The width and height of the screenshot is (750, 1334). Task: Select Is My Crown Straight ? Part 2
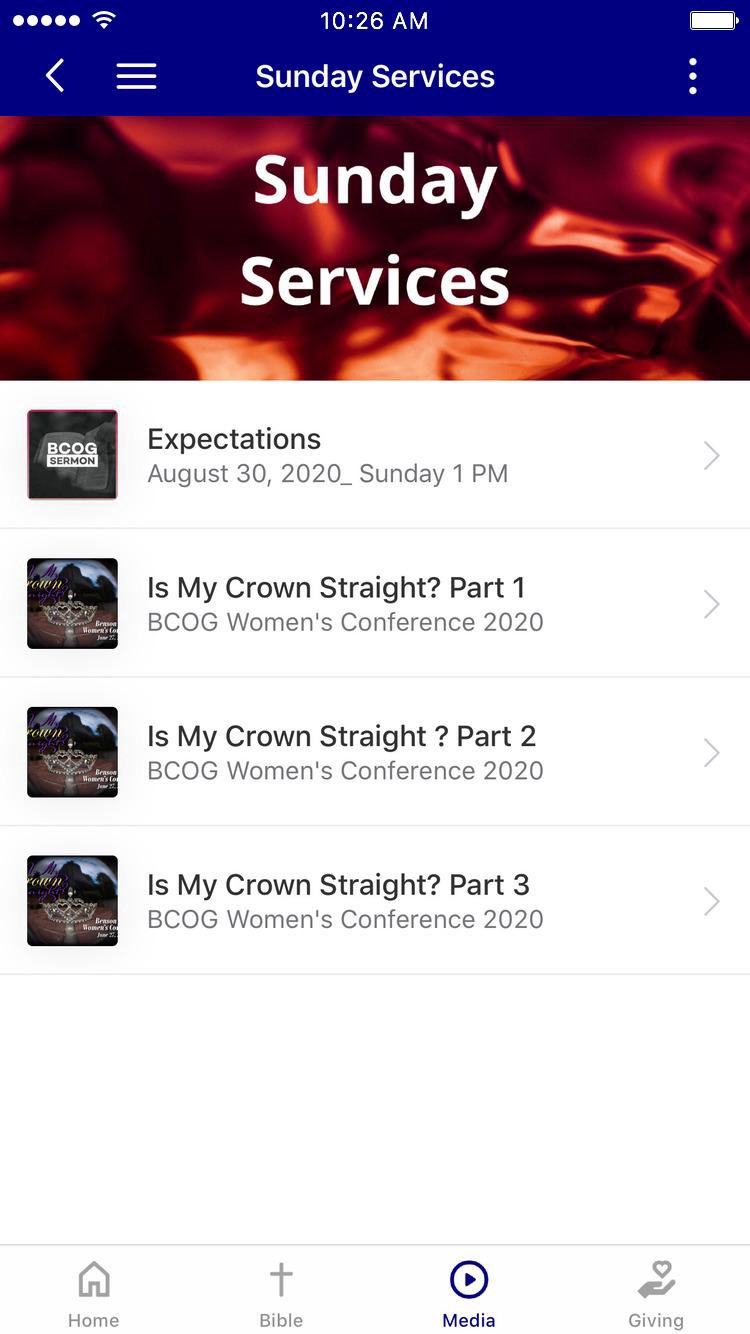tap(374, 752)
